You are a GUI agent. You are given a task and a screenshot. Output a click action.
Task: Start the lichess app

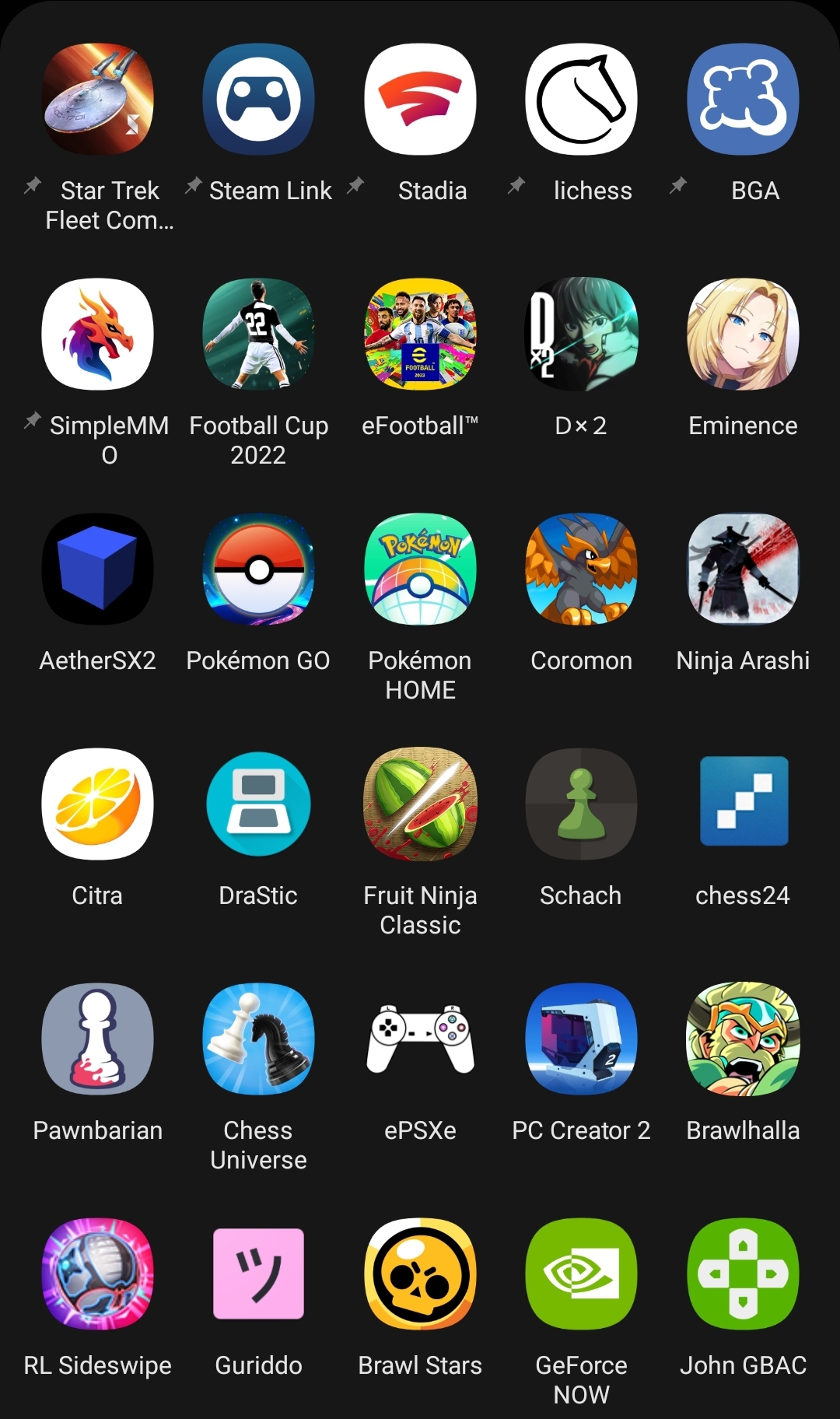click(582, 100)
